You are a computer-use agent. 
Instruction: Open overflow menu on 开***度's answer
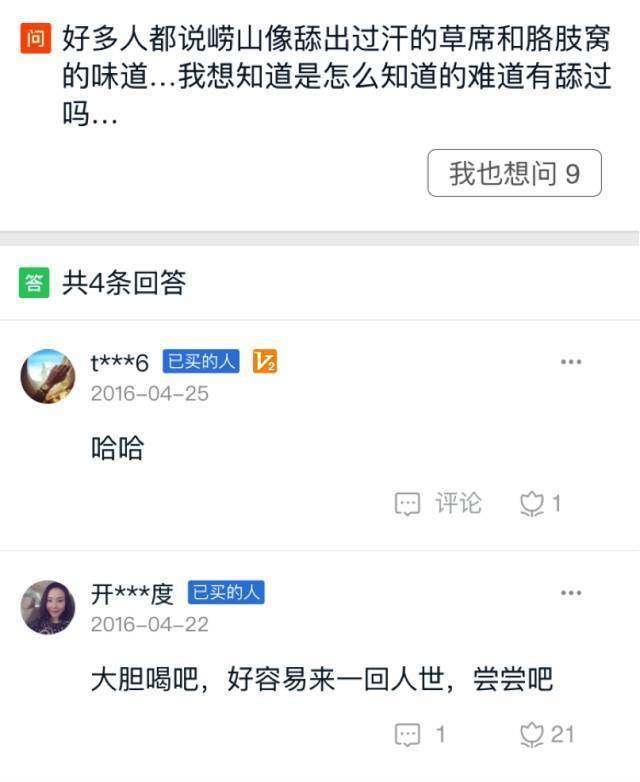click(571, 593)
